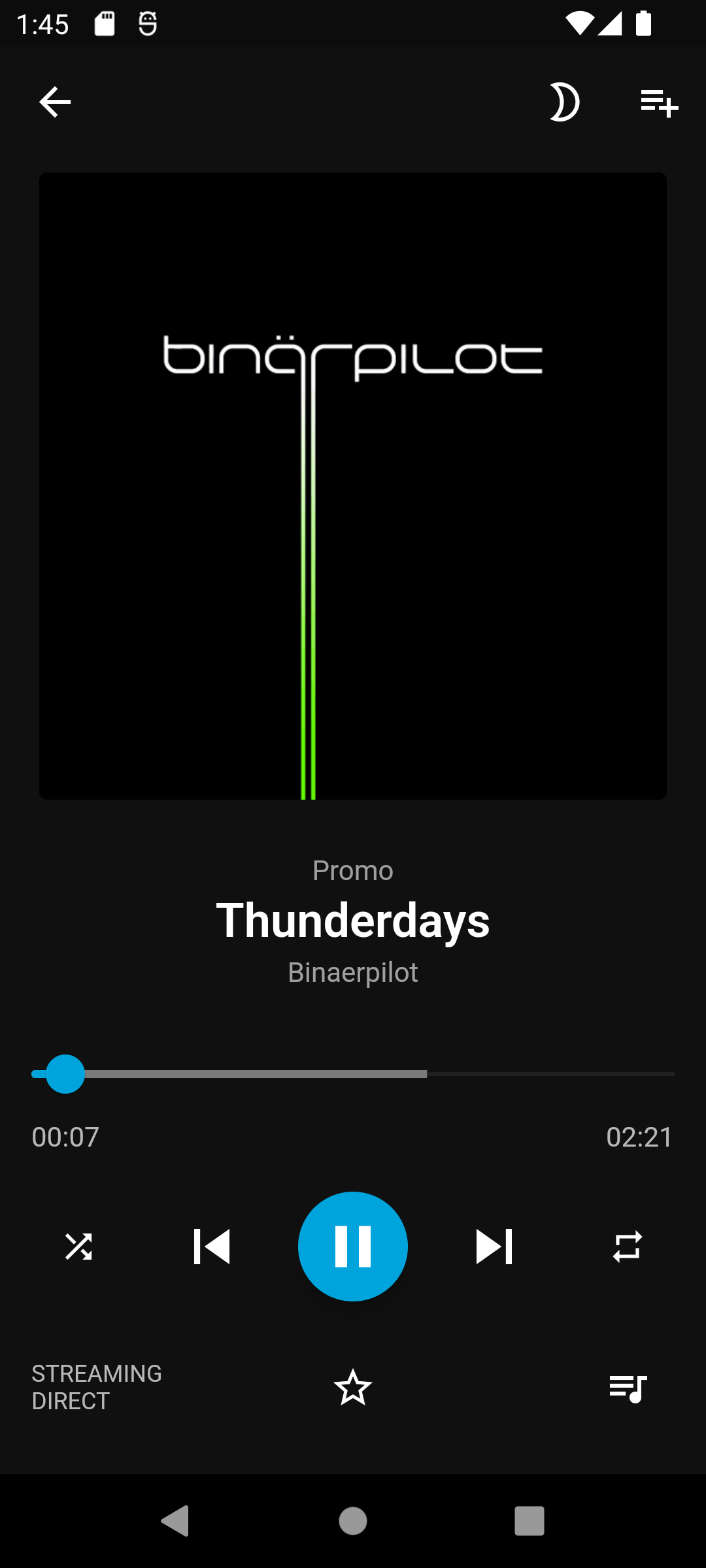Toggle shuffle mode
Image resolution: width=706 pixels, height=1568 pixels.
coord(78,1247)
